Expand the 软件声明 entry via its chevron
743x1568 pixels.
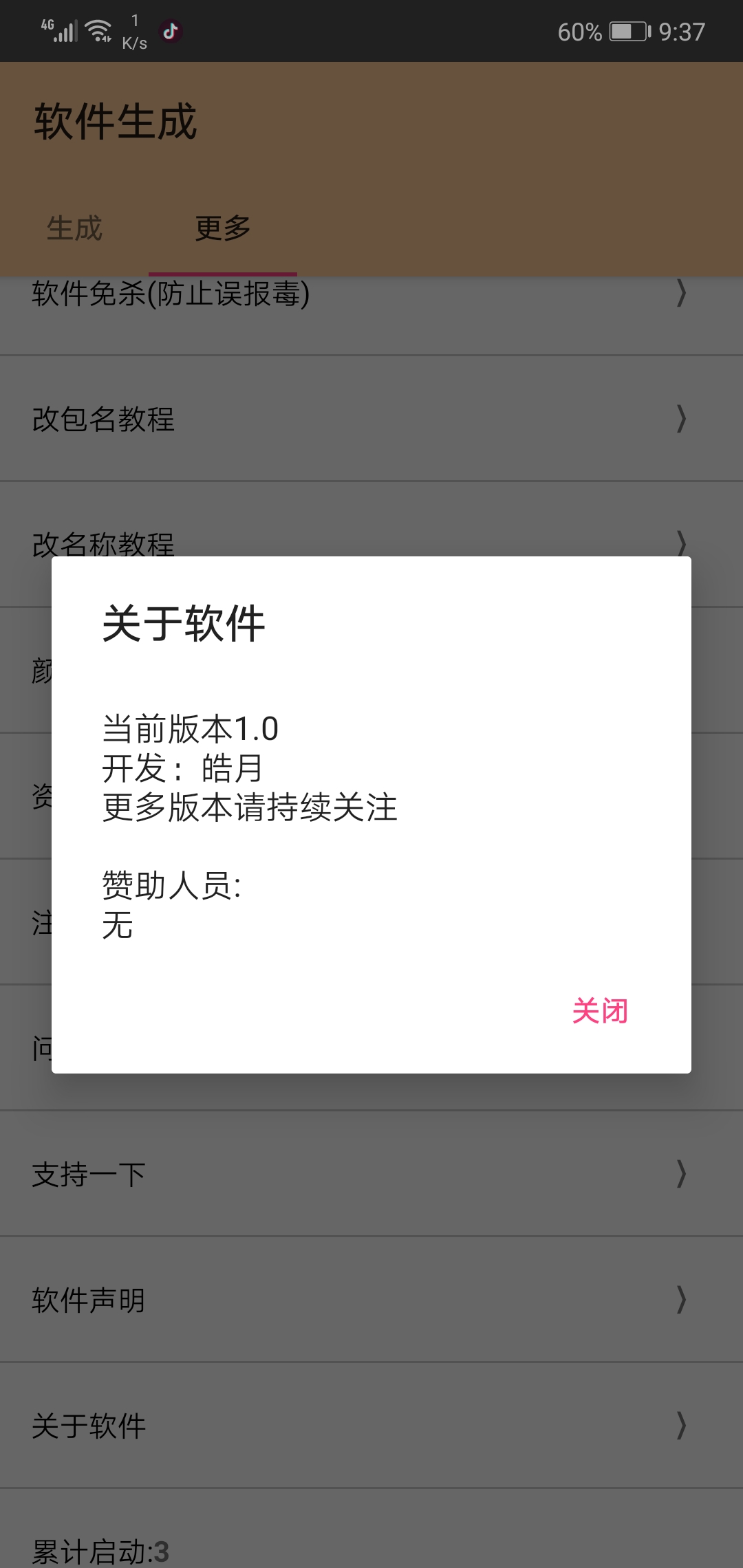click(x=680, y=1300)
